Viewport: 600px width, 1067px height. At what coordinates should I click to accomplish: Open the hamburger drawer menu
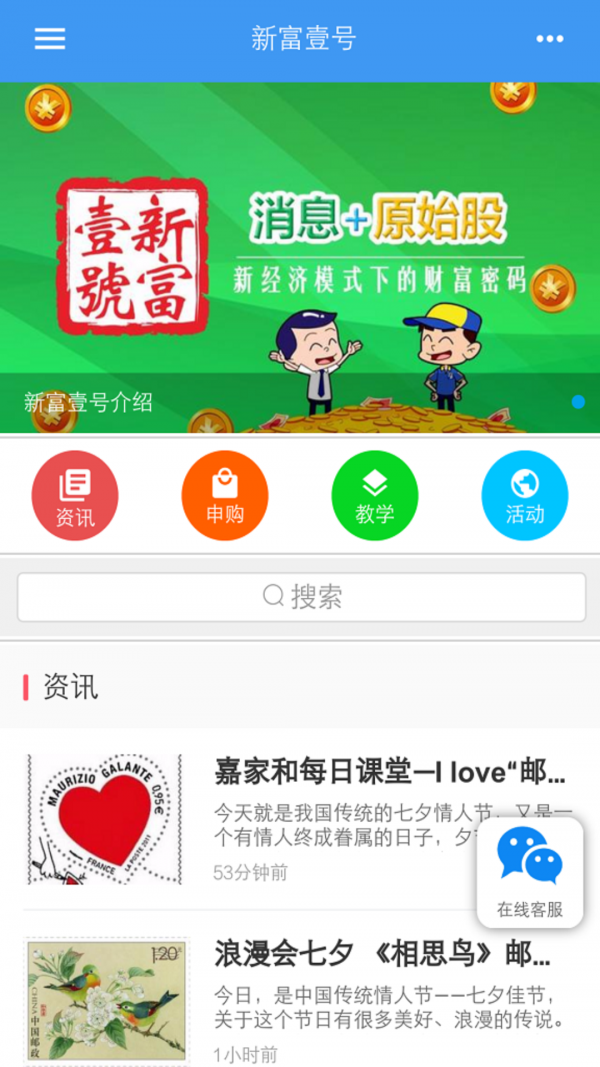tap(50, 39)
